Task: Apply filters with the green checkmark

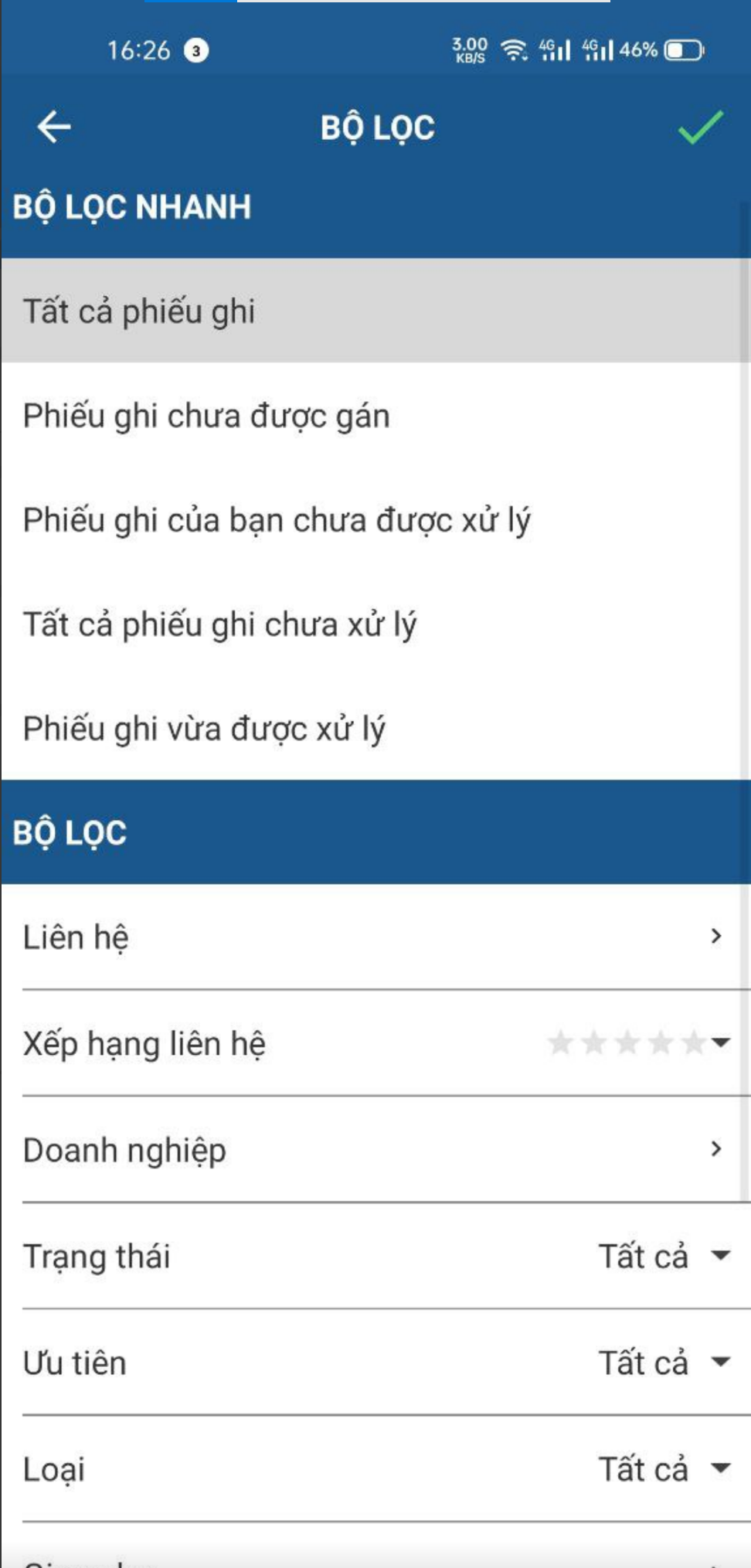Action: pyautogui.click(x=700, y=128)
